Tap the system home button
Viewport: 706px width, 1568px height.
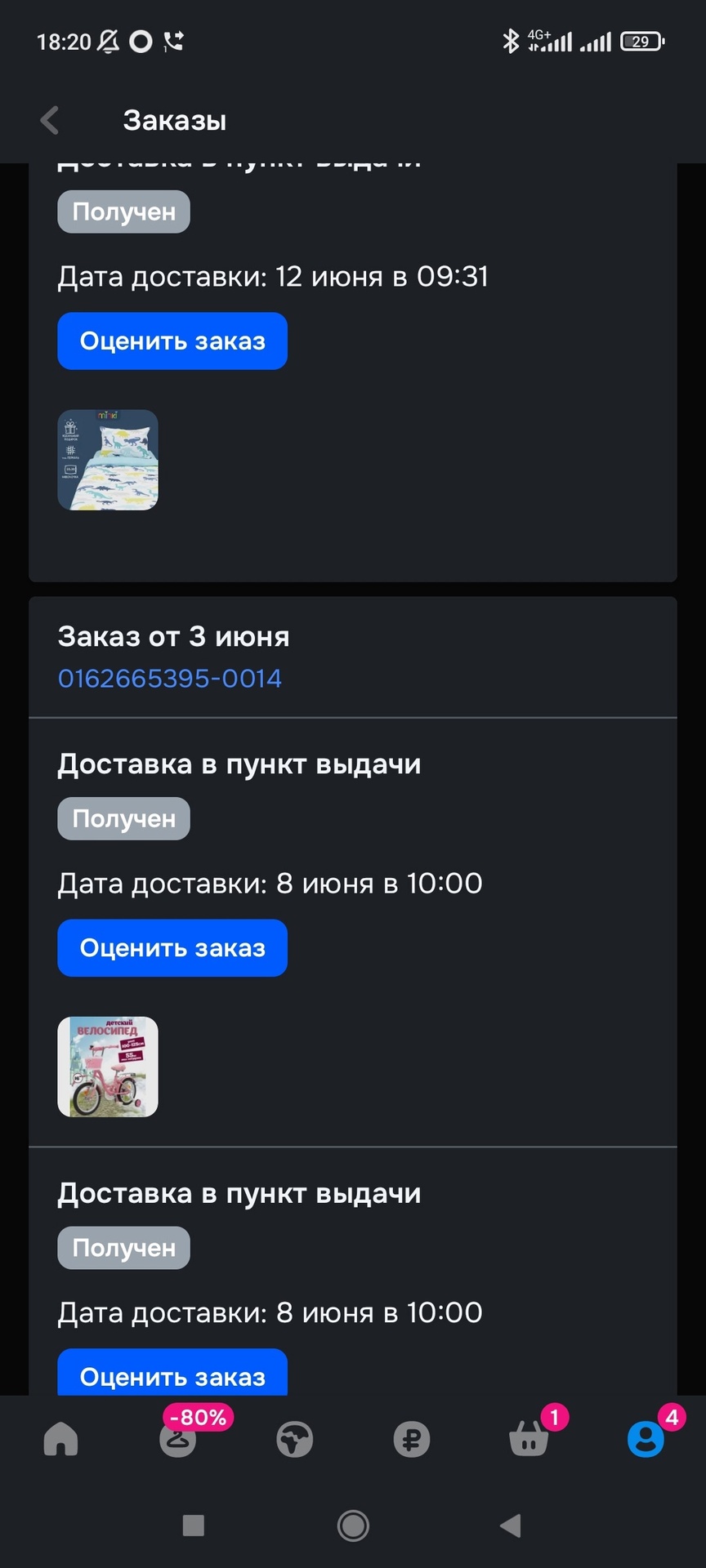tap(353, 1525)
